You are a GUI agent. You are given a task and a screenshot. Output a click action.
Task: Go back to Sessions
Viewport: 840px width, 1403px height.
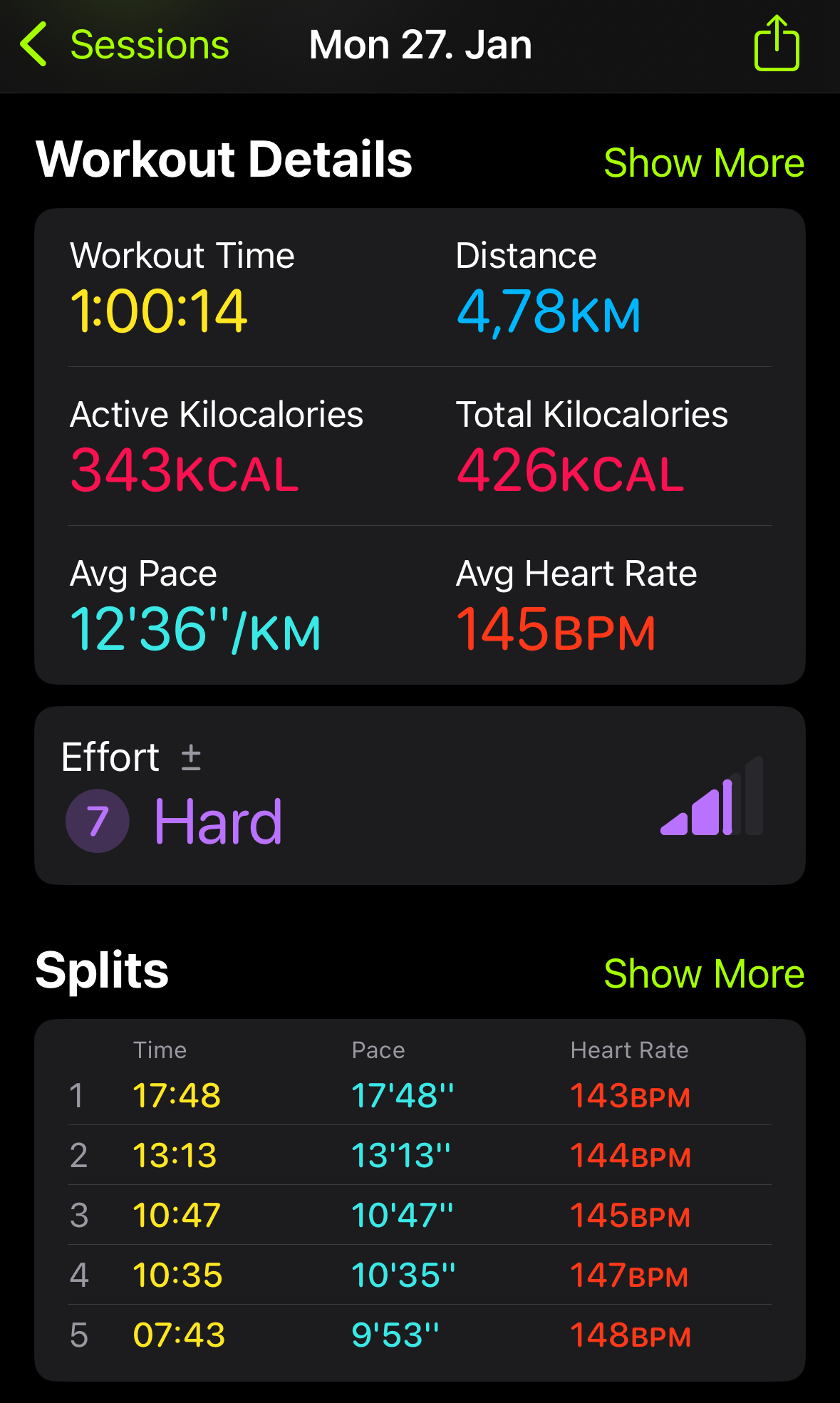pos(125,45)
